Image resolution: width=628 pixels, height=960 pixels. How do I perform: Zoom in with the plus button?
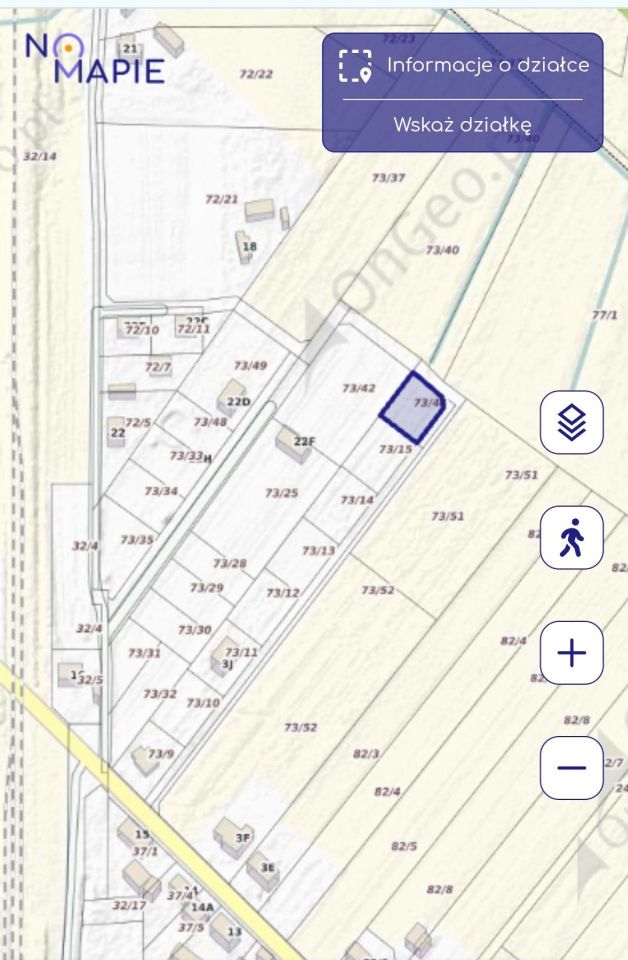pyautogui.click(x=571, y=653)
